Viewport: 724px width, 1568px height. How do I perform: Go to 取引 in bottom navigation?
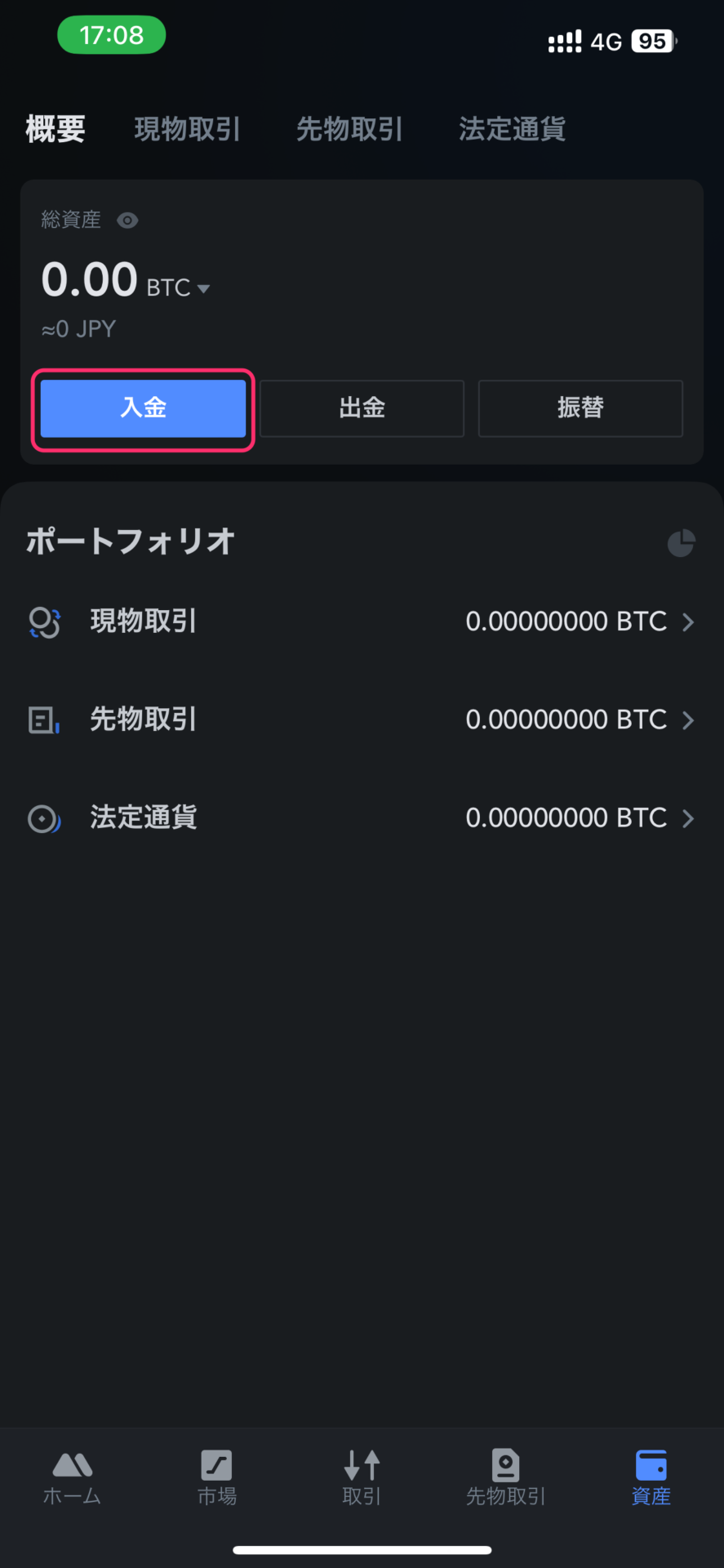coord(362,1477)
